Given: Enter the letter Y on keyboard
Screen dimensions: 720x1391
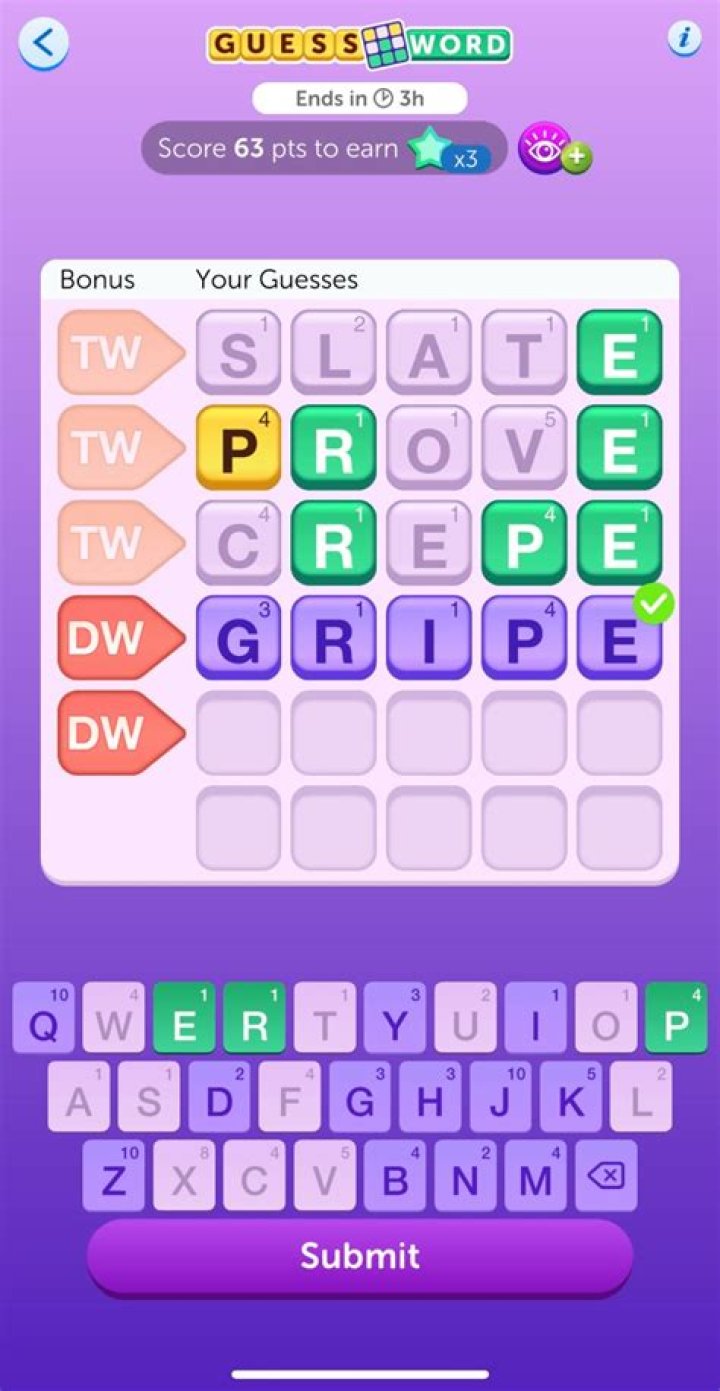Looking at the screenshot, I should click(395, 1020).
